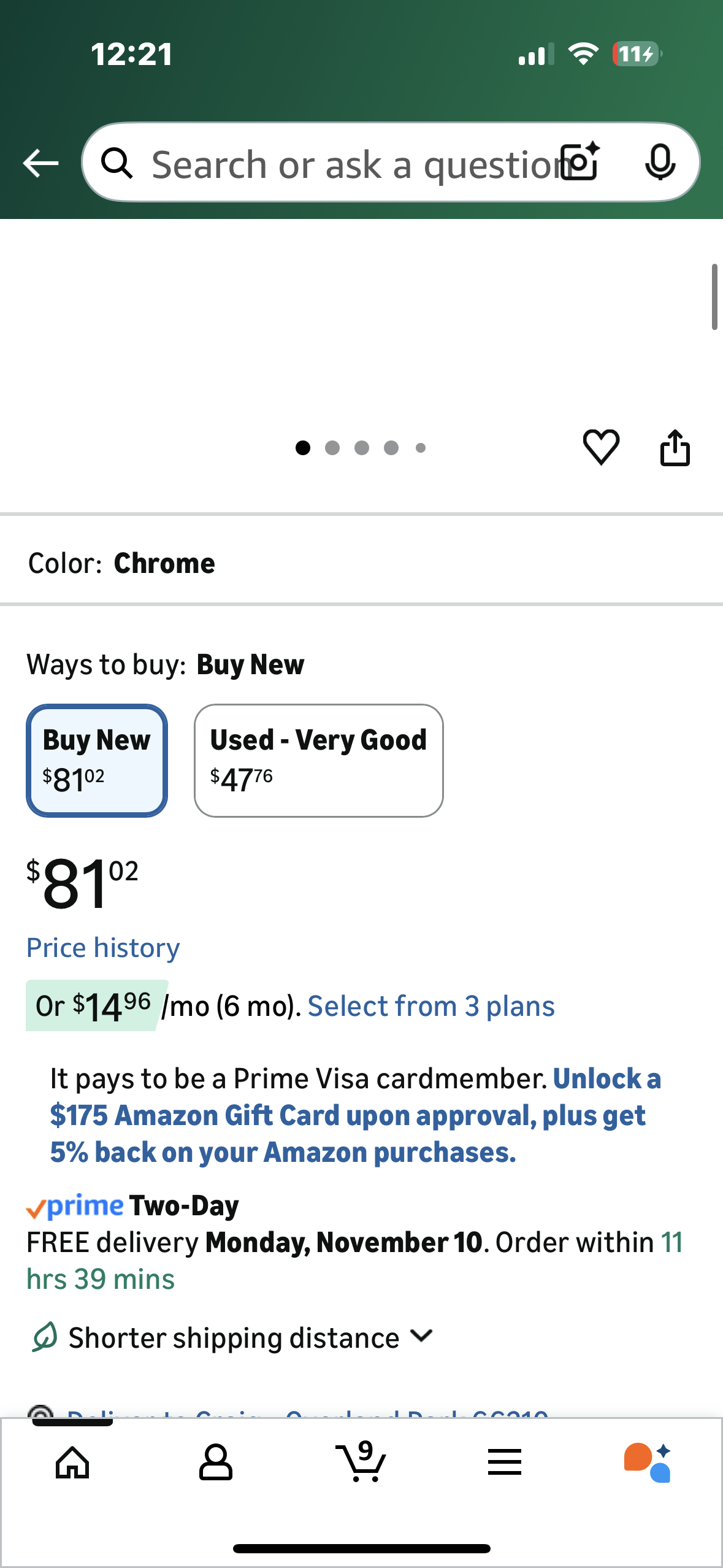Go back using the arrow icon

40,163
